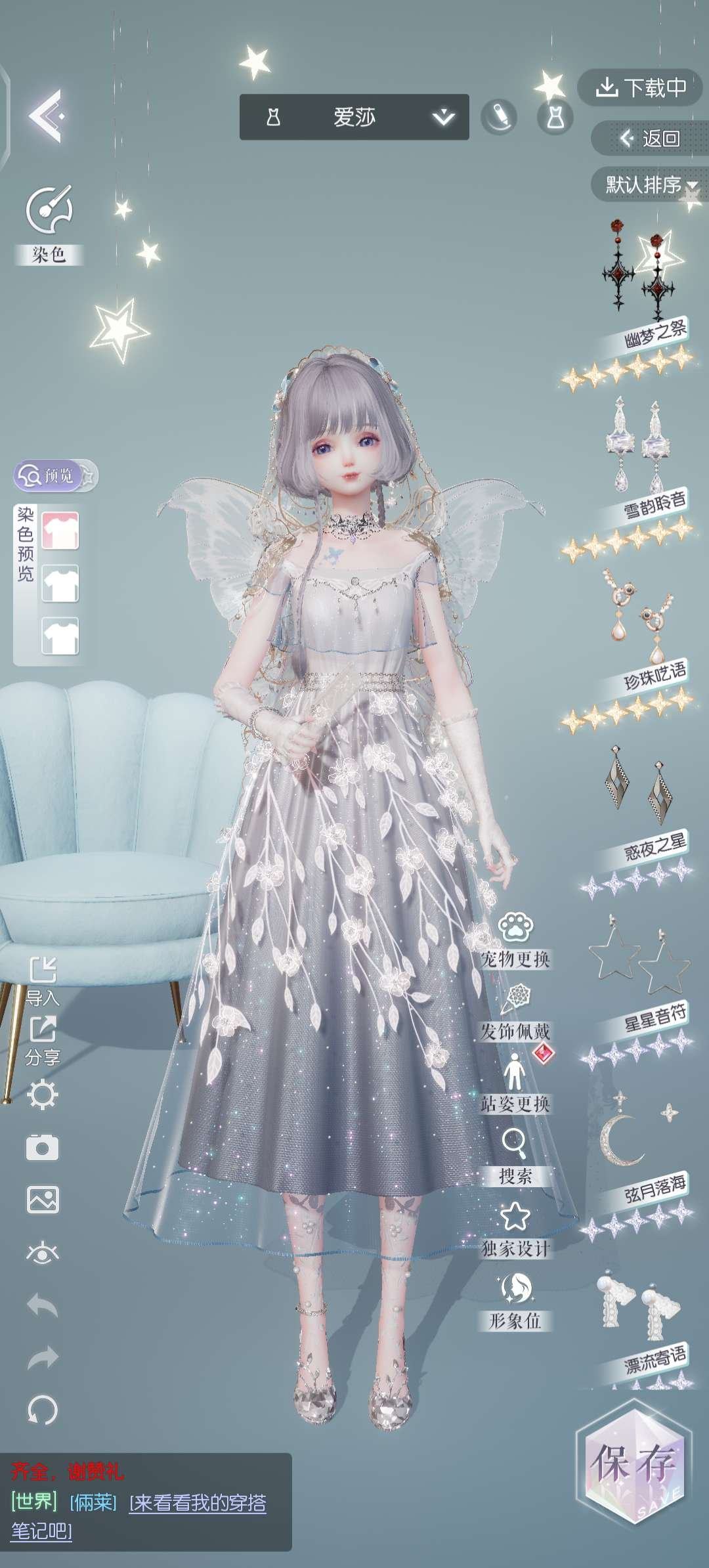The width and height of the screenshot is (709, 1568).
Task: Tap the double-arrow back icon
Action: (46, 116)
